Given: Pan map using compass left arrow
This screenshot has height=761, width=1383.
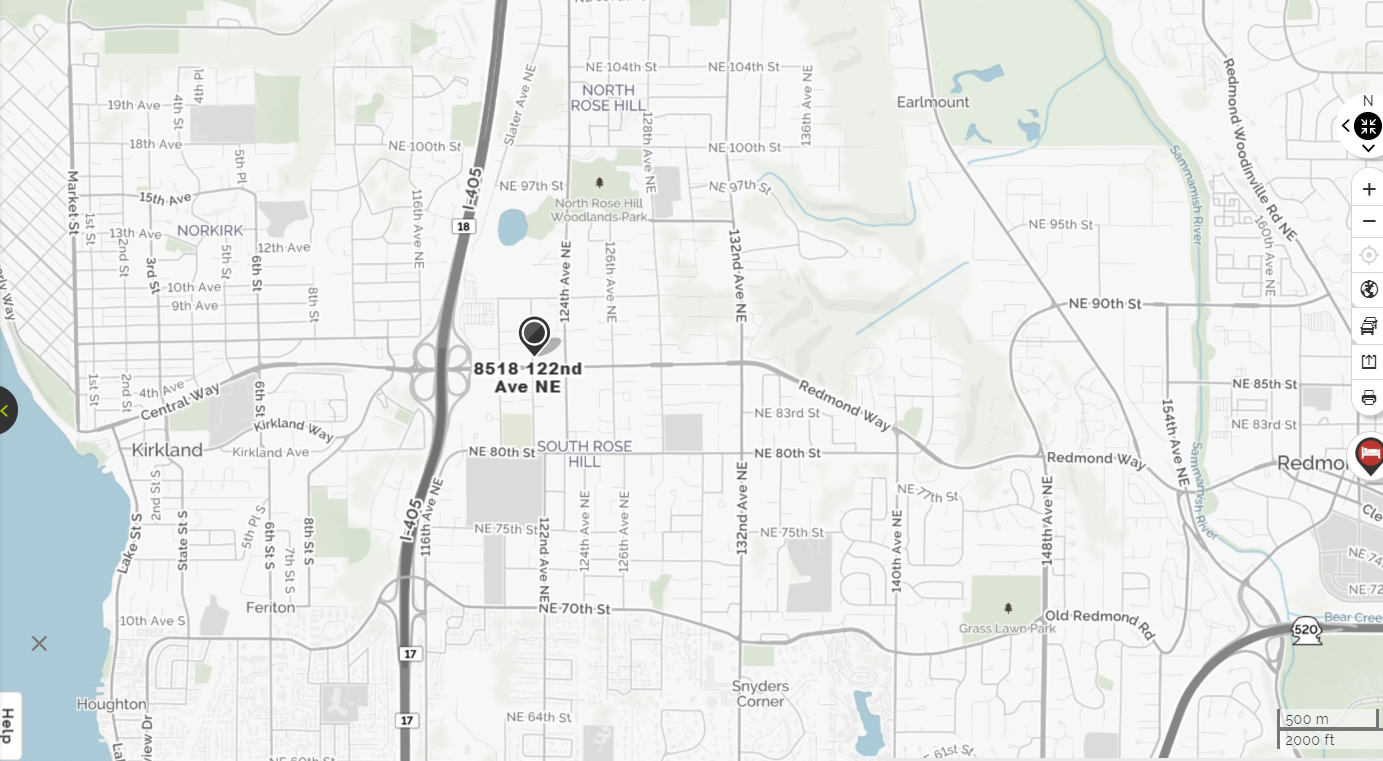Looking at the screenshot, I should click(x=1346, y=126).
